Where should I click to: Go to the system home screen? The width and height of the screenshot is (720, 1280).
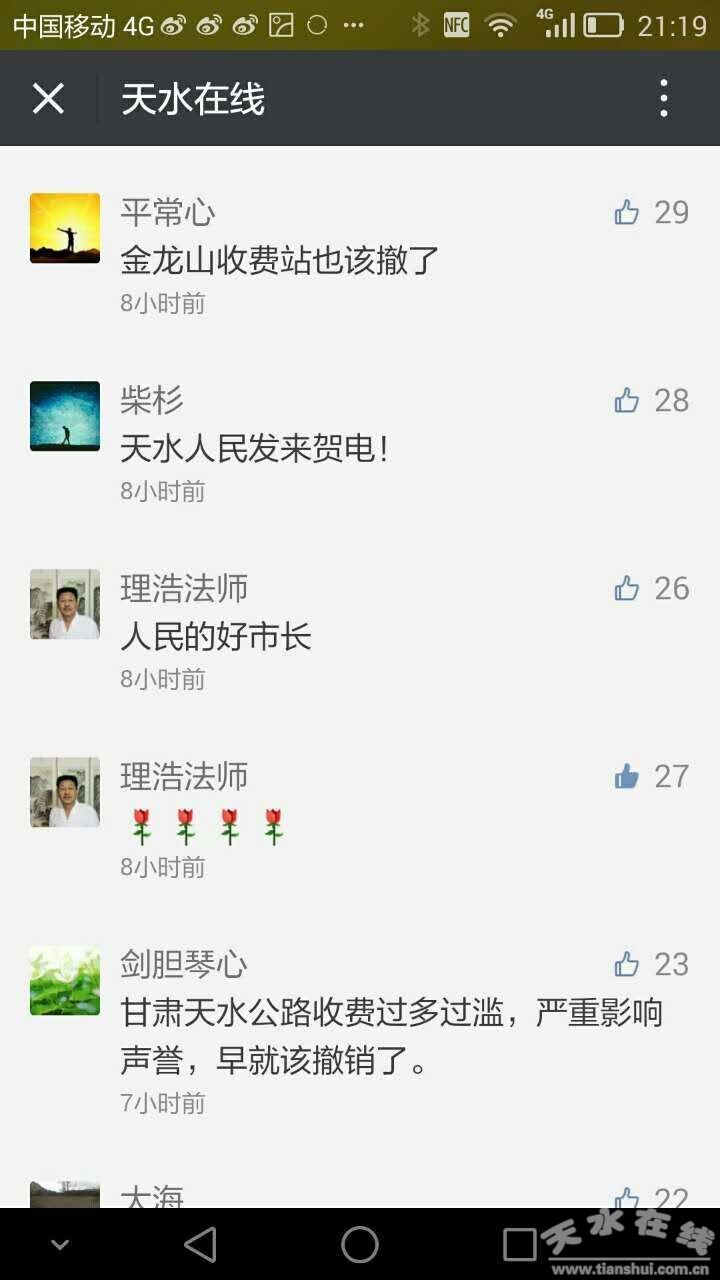pyautogui.click(x=360, y=1245)
